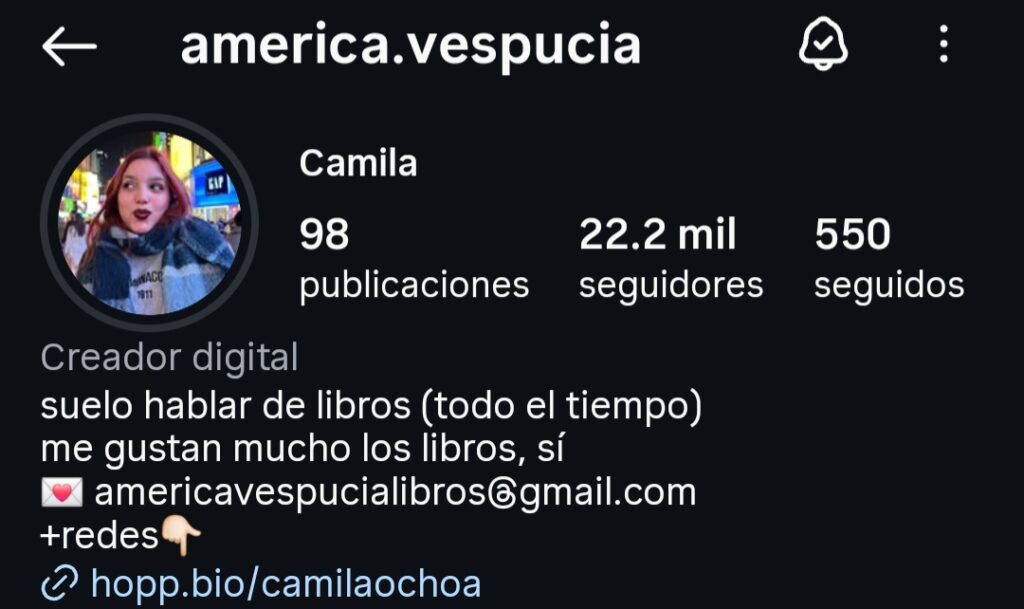View Camila's profile picture
The width and height of the screenshot is (1024, 609).
pos(150,223)
